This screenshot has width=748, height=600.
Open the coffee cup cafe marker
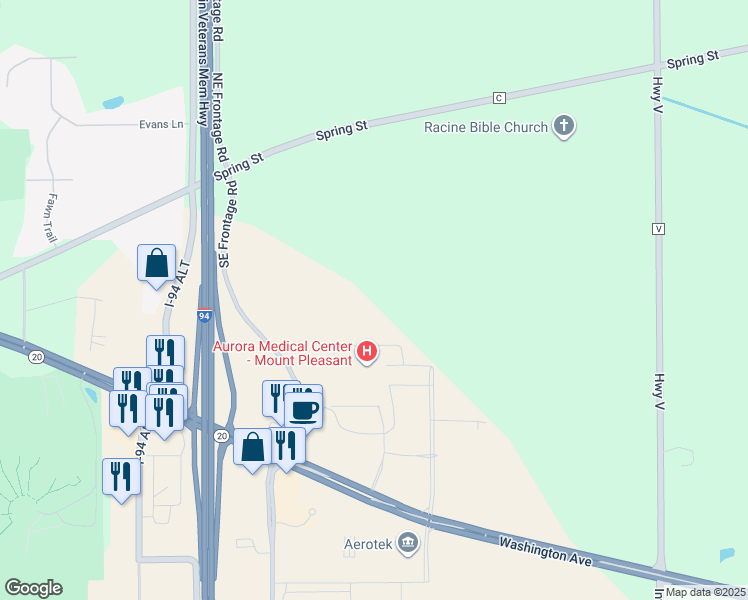pyautogui.click(x=303, y=409)
